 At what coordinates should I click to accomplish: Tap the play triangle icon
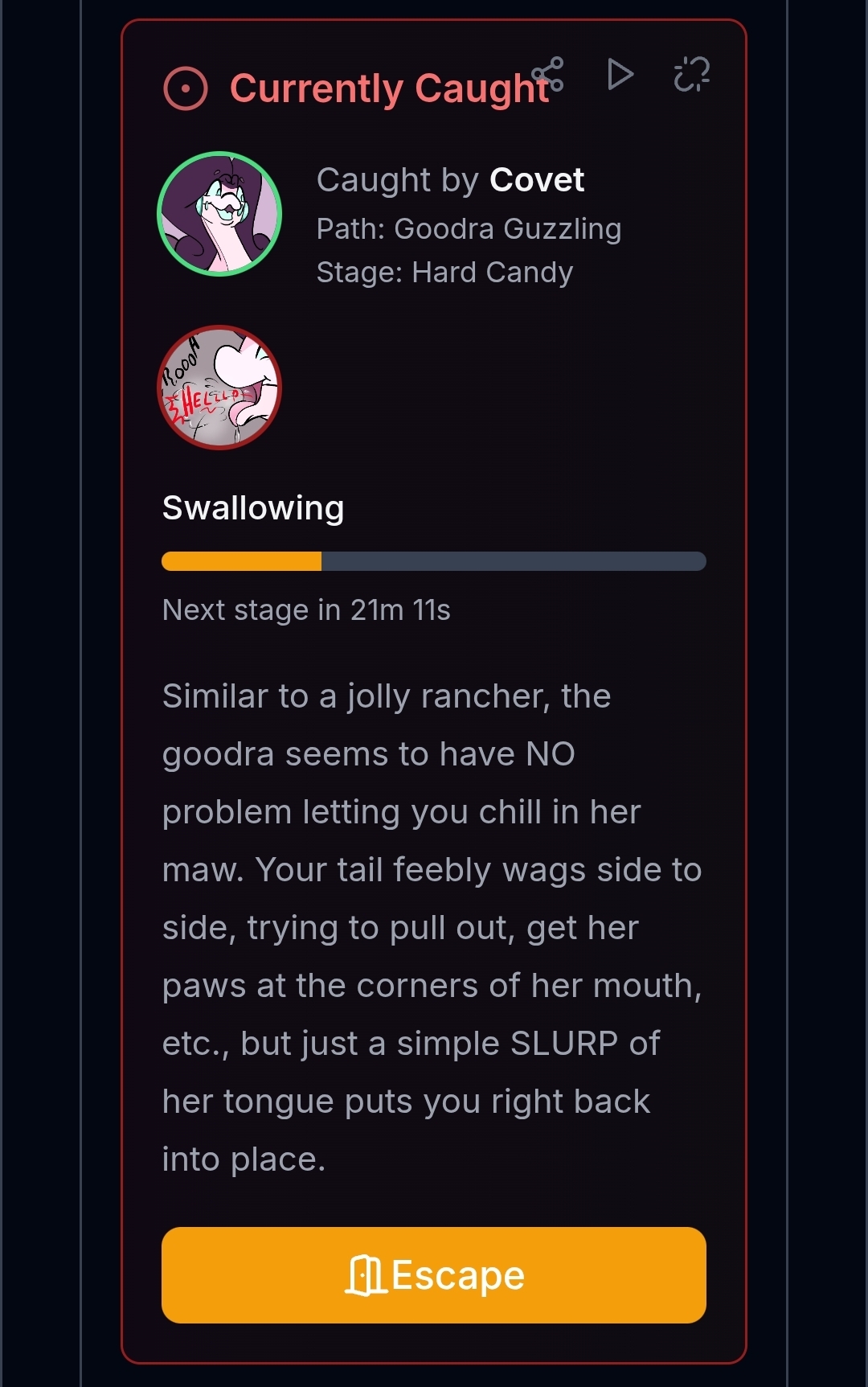(620, 75)
